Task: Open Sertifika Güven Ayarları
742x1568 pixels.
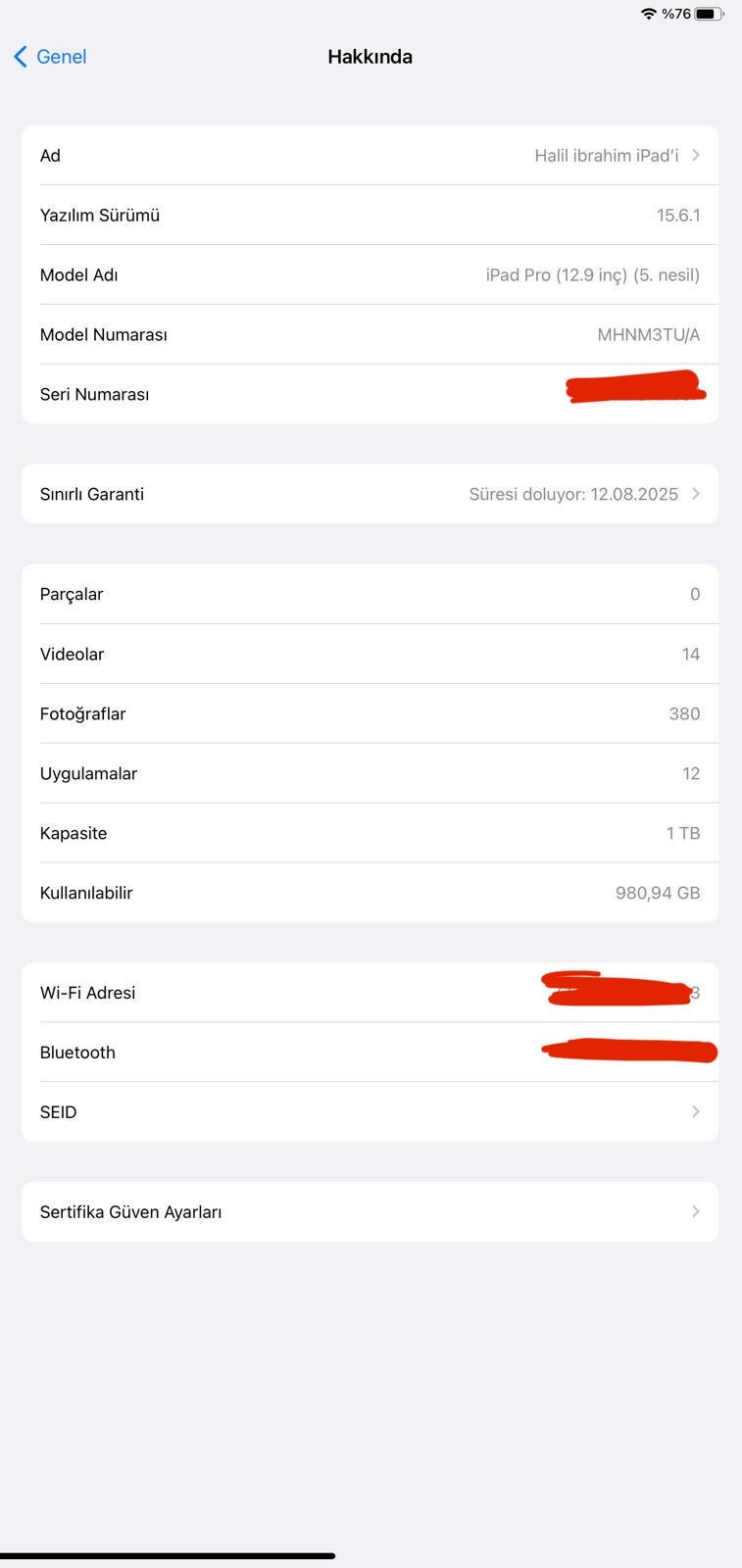Action: click(370, 1211)
